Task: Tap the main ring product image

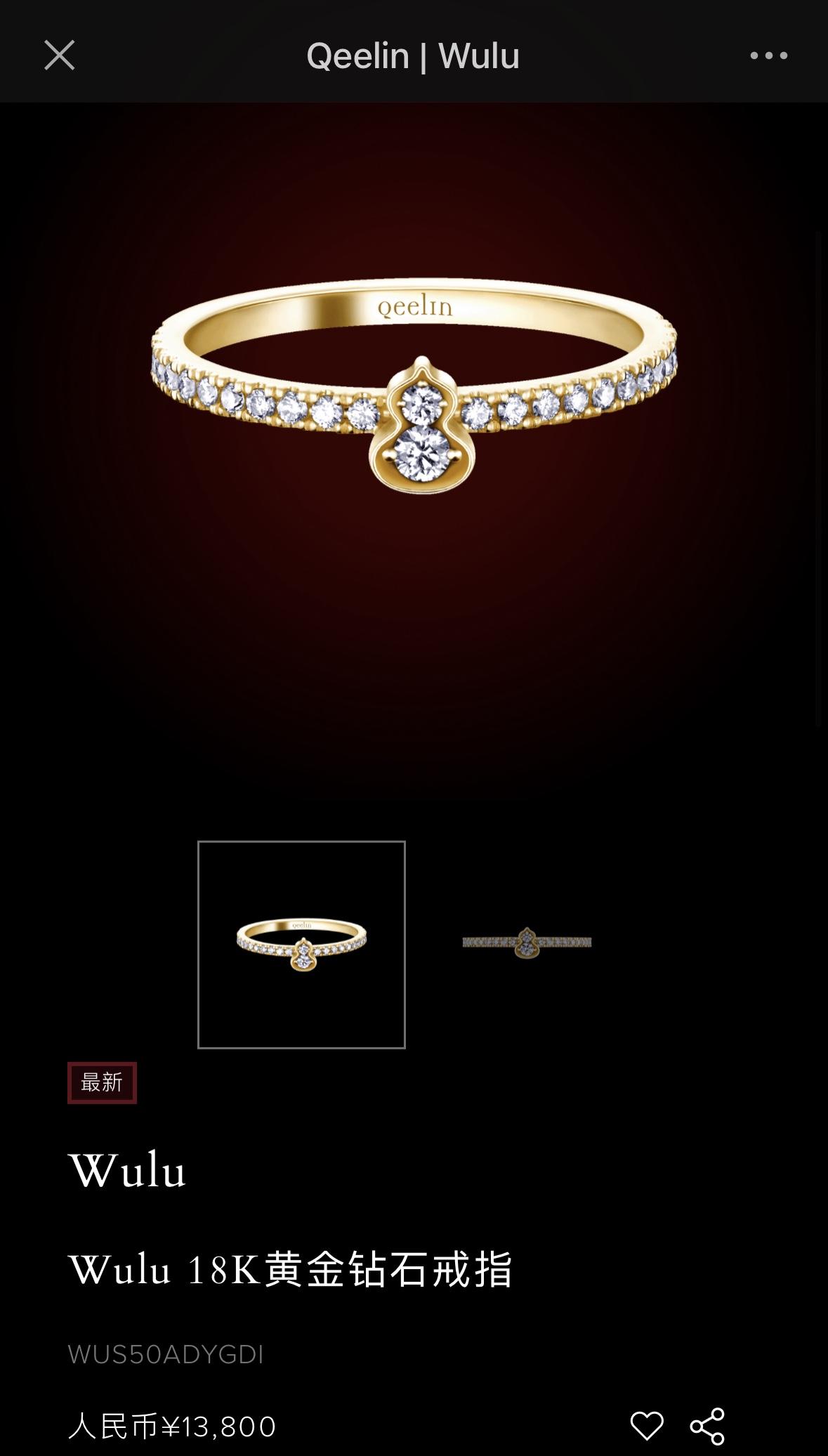Action: pyautogui.click(x=414, y=393)
